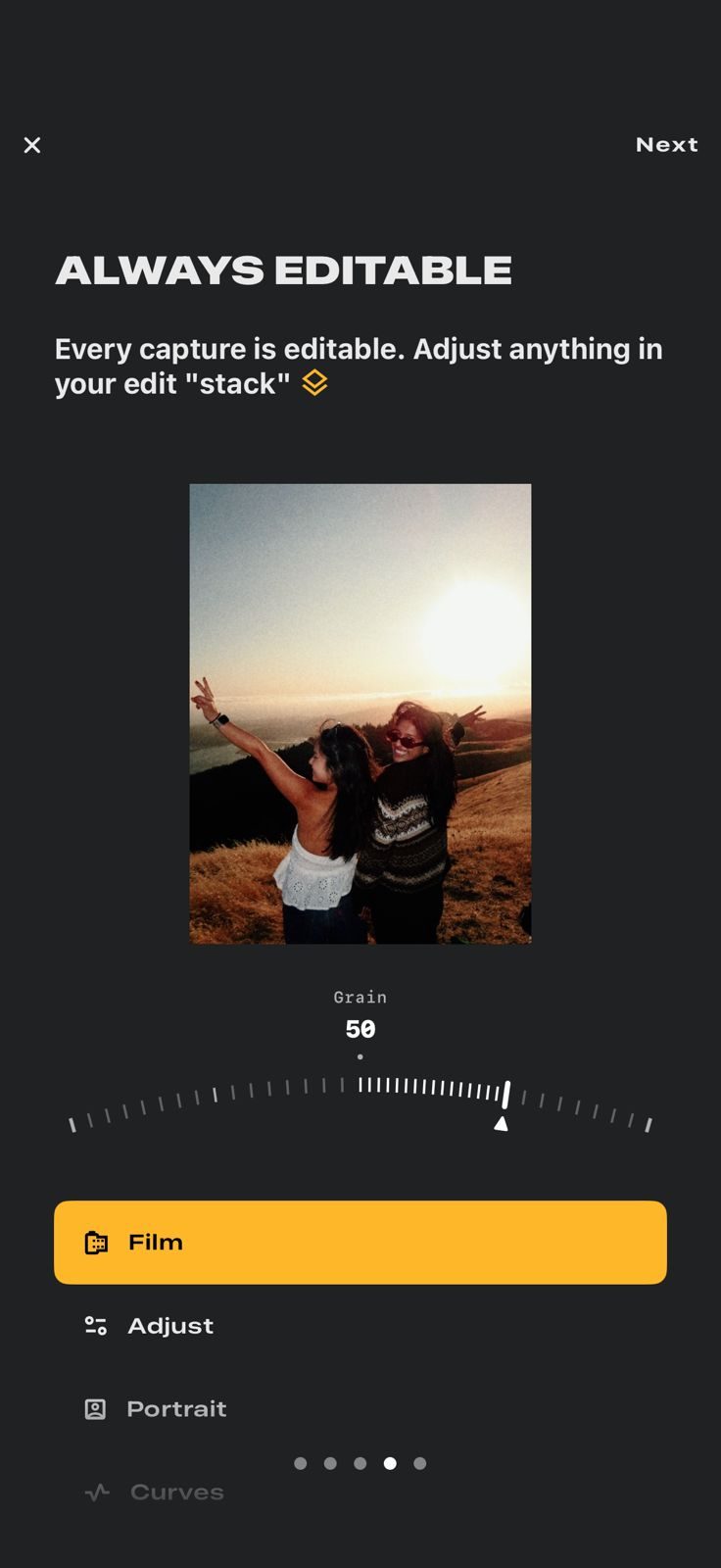Jump to the first onboarding page dot
721x1568 pixels.
click(301, 1463)
